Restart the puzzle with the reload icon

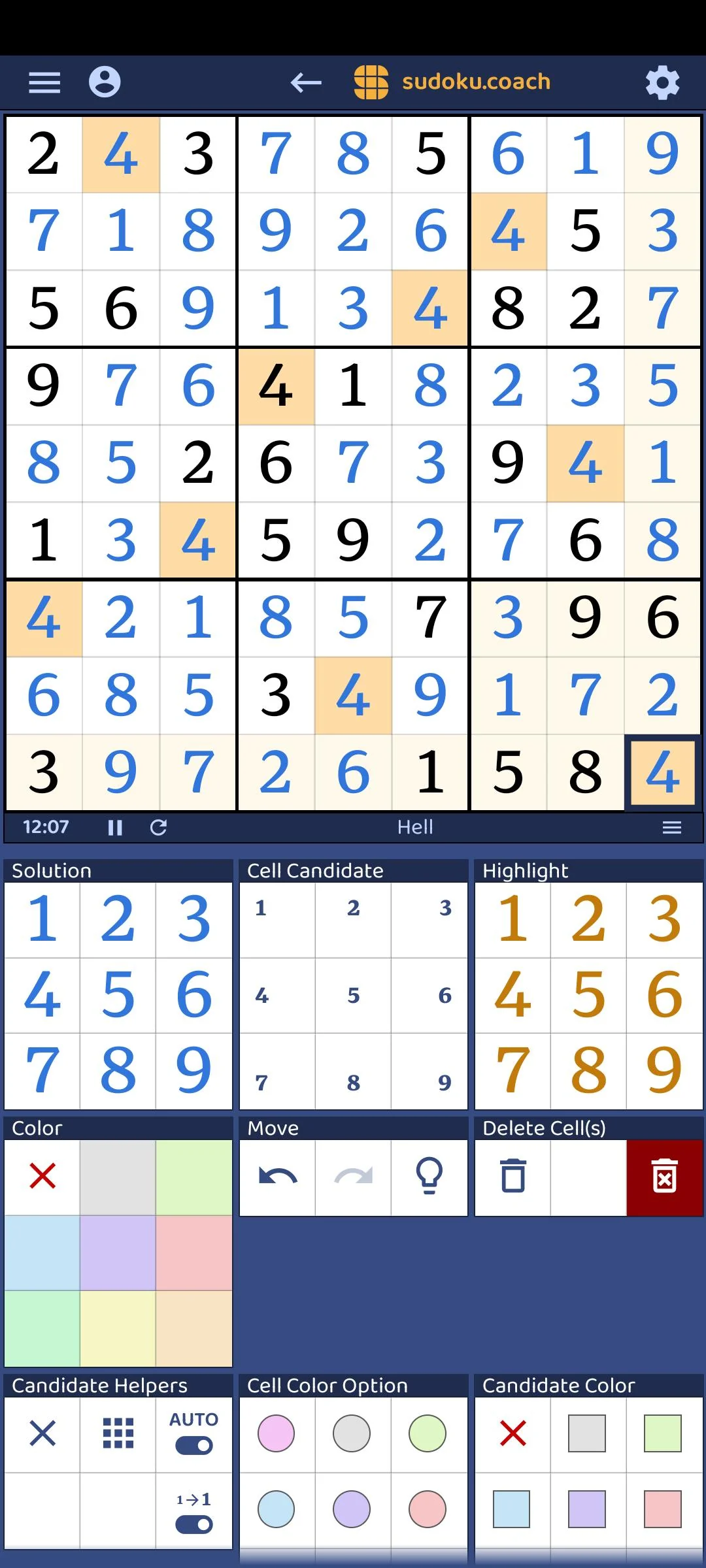click(159, 828)
